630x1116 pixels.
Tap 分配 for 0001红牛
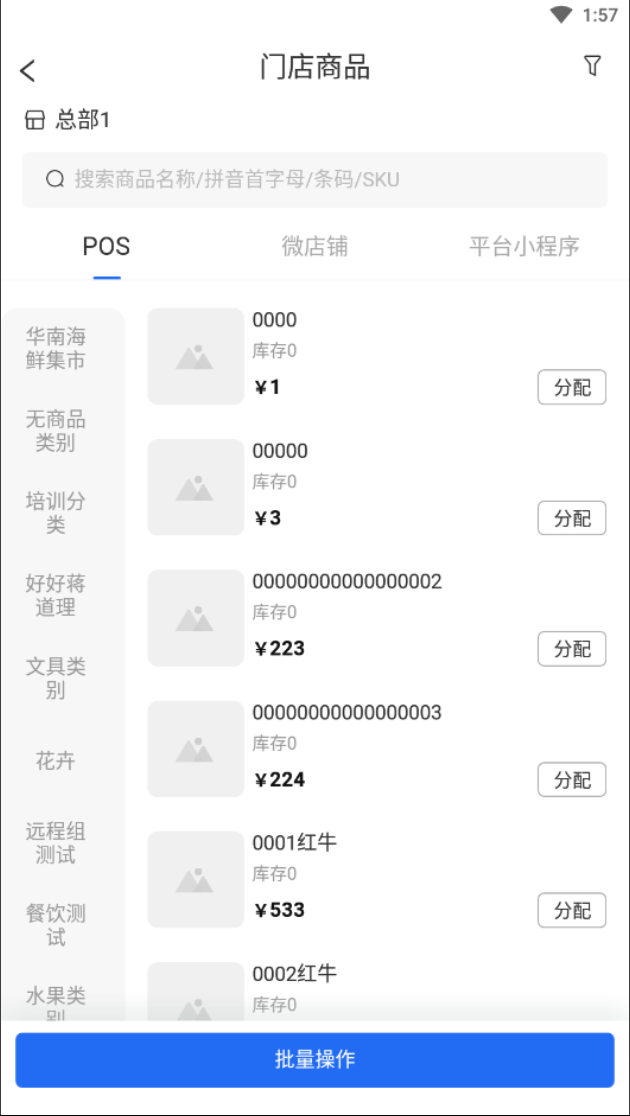[572, 911]
